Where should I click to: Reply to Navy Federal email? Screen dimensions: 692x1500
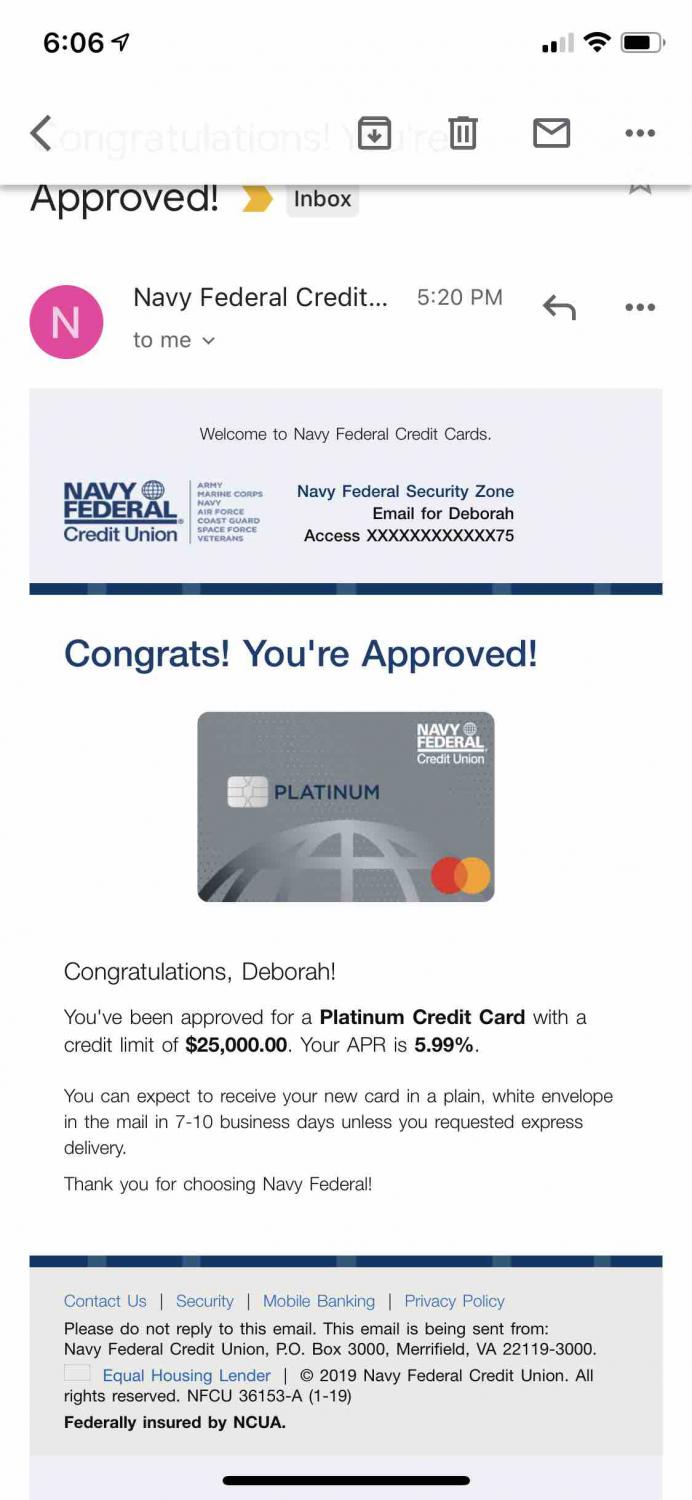tap(559, 307)
